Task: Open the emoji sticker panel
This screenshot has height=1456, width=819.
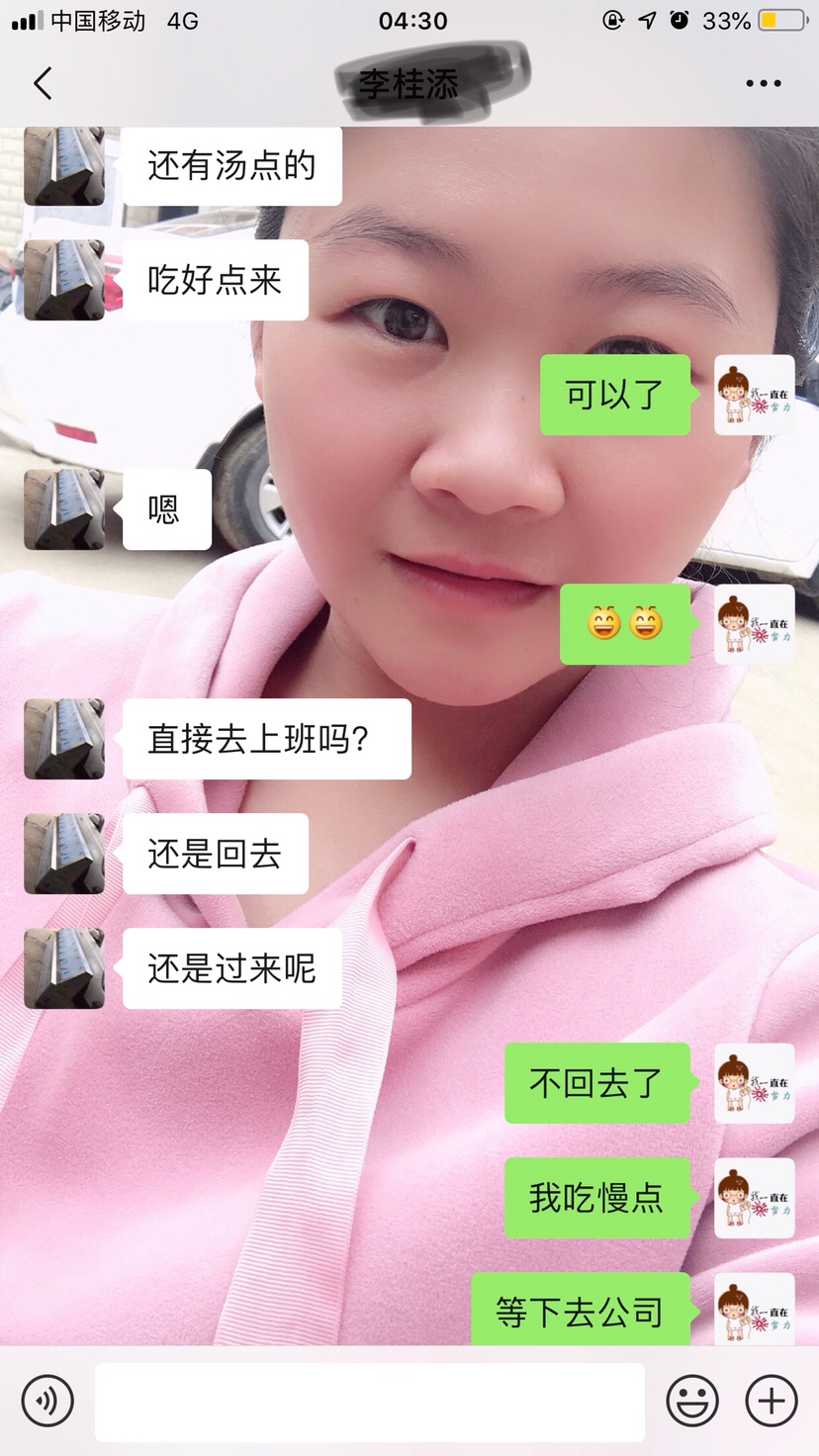Action: point(691,1401)
